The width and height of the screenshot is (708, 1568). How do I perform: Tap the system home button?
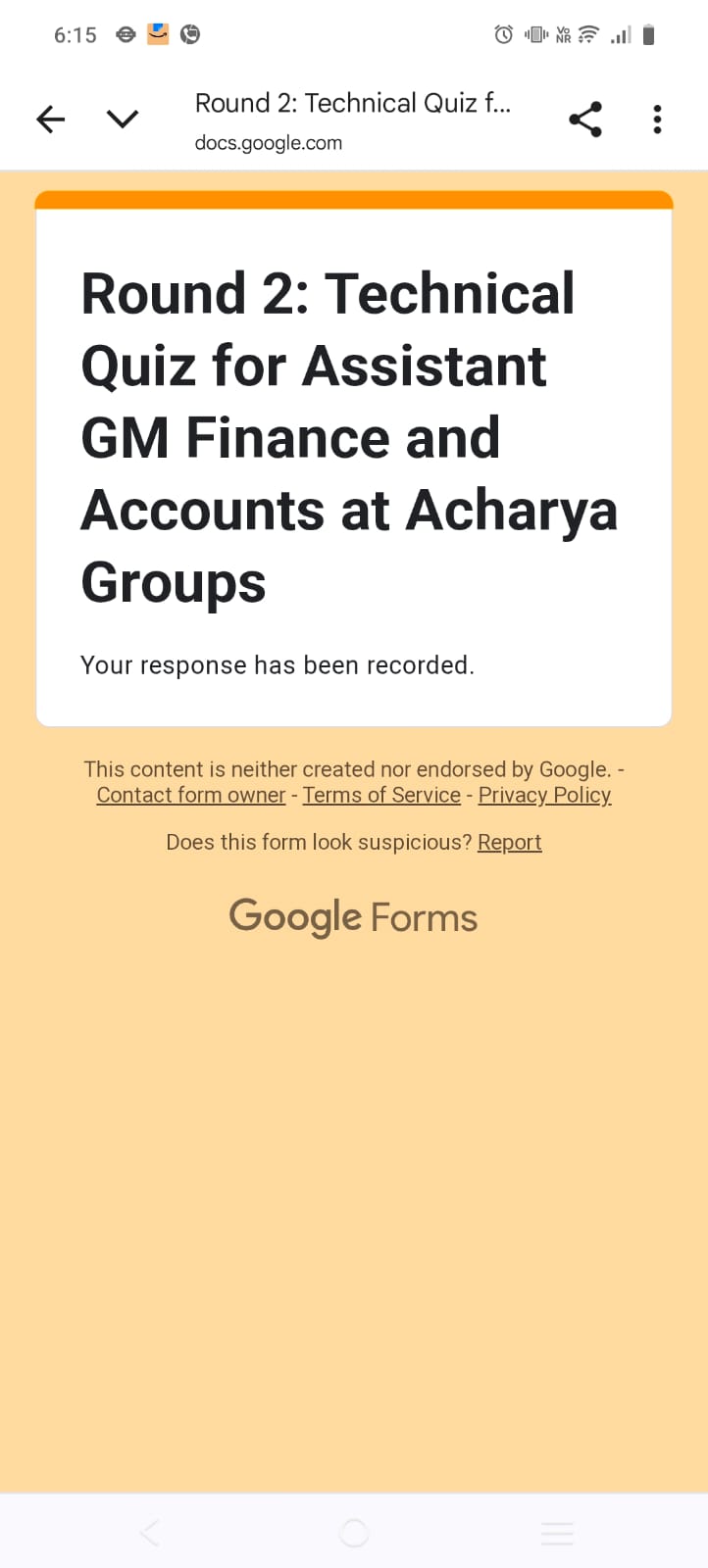pos(354,1533)
